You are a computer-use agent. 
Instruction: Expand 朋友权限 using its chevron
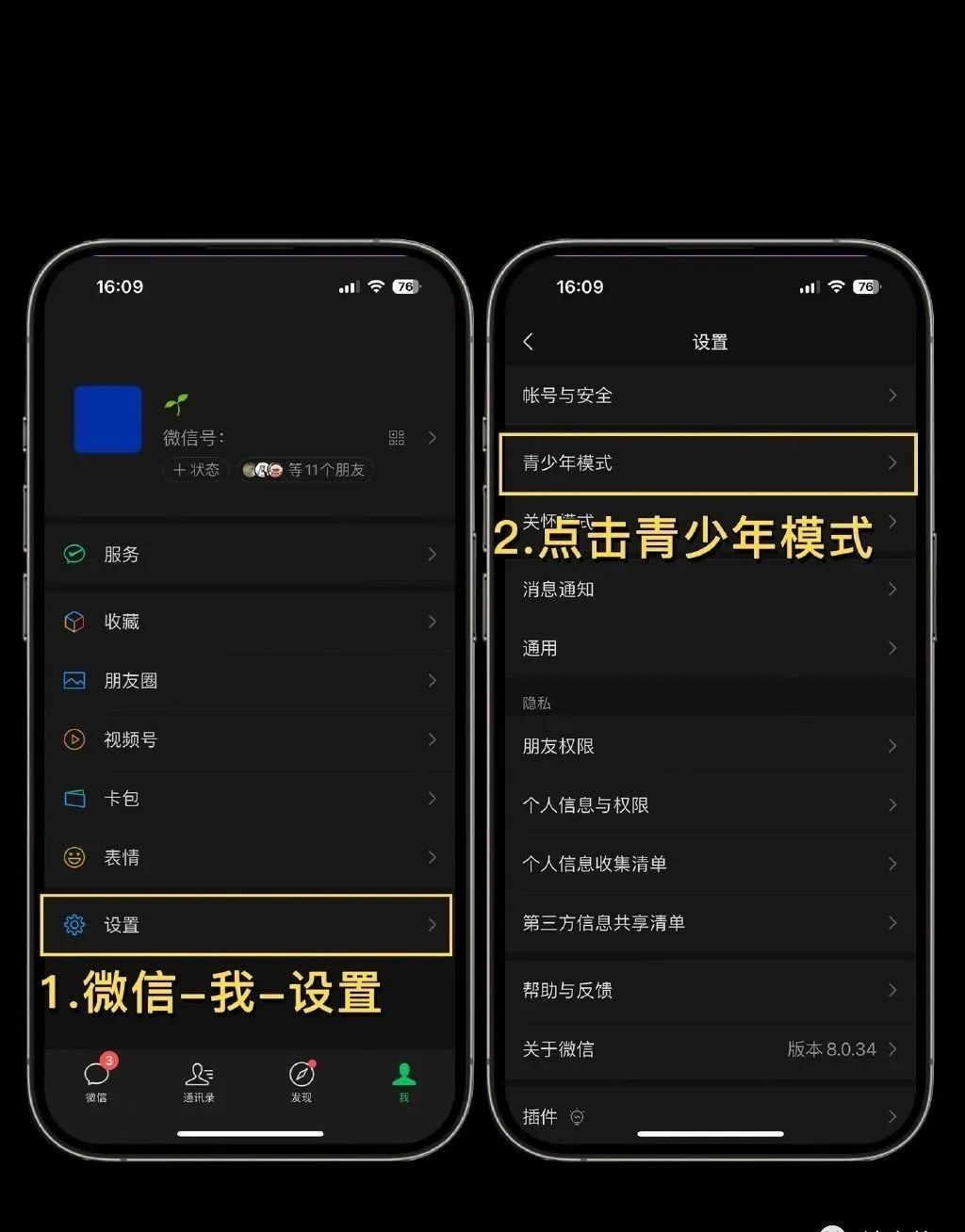point(891,746)
